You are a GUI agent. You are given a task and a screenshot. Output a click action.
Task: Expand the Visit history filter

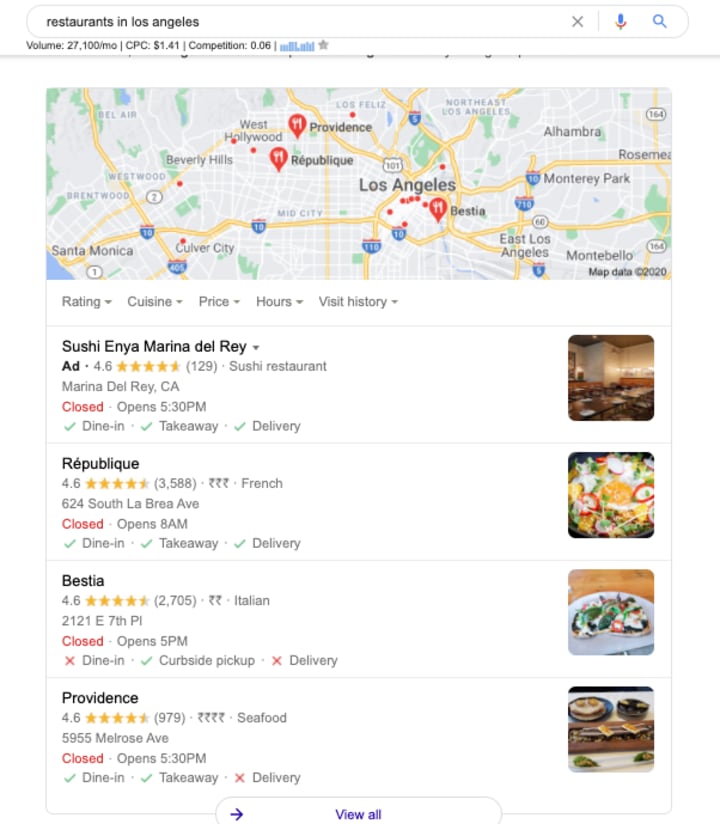[358, 302]
